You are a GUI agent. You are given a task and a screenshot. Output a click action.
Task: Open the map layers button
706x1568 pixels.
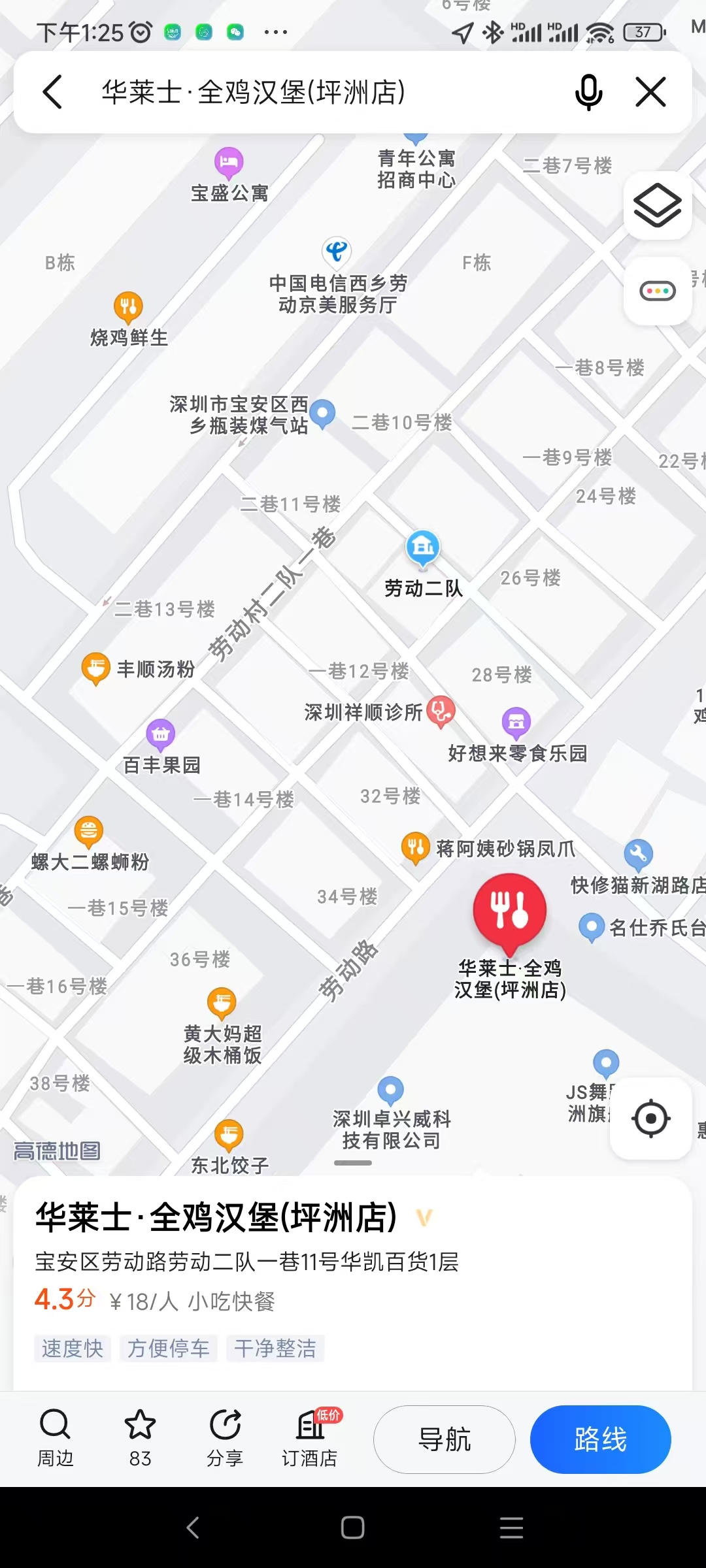pyautogui.click(x=658, y=206)
